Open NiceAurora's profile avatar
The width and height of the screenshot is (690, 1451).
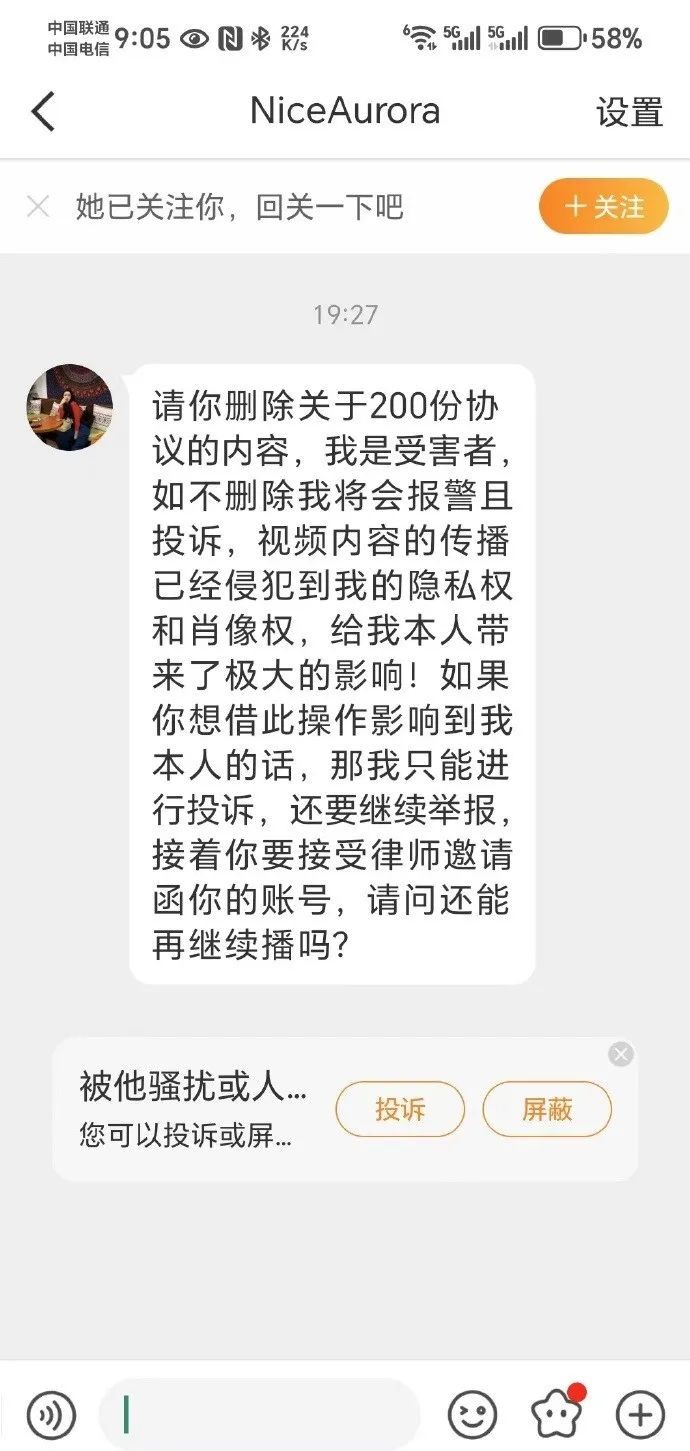(69, 407)
